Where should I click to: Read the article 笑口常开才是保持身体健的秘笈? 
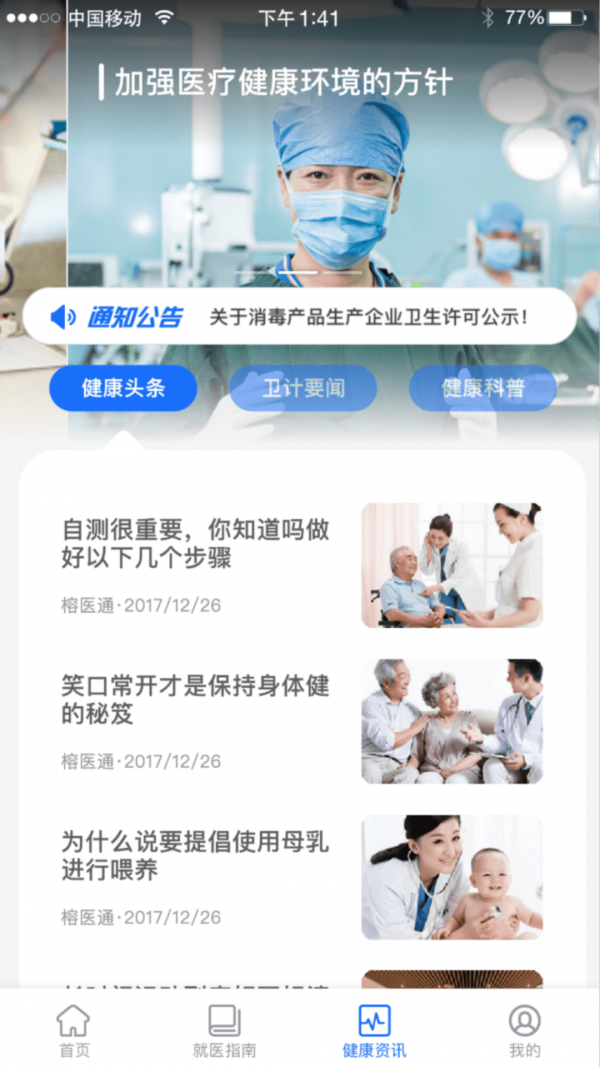[x=196, y=700]
